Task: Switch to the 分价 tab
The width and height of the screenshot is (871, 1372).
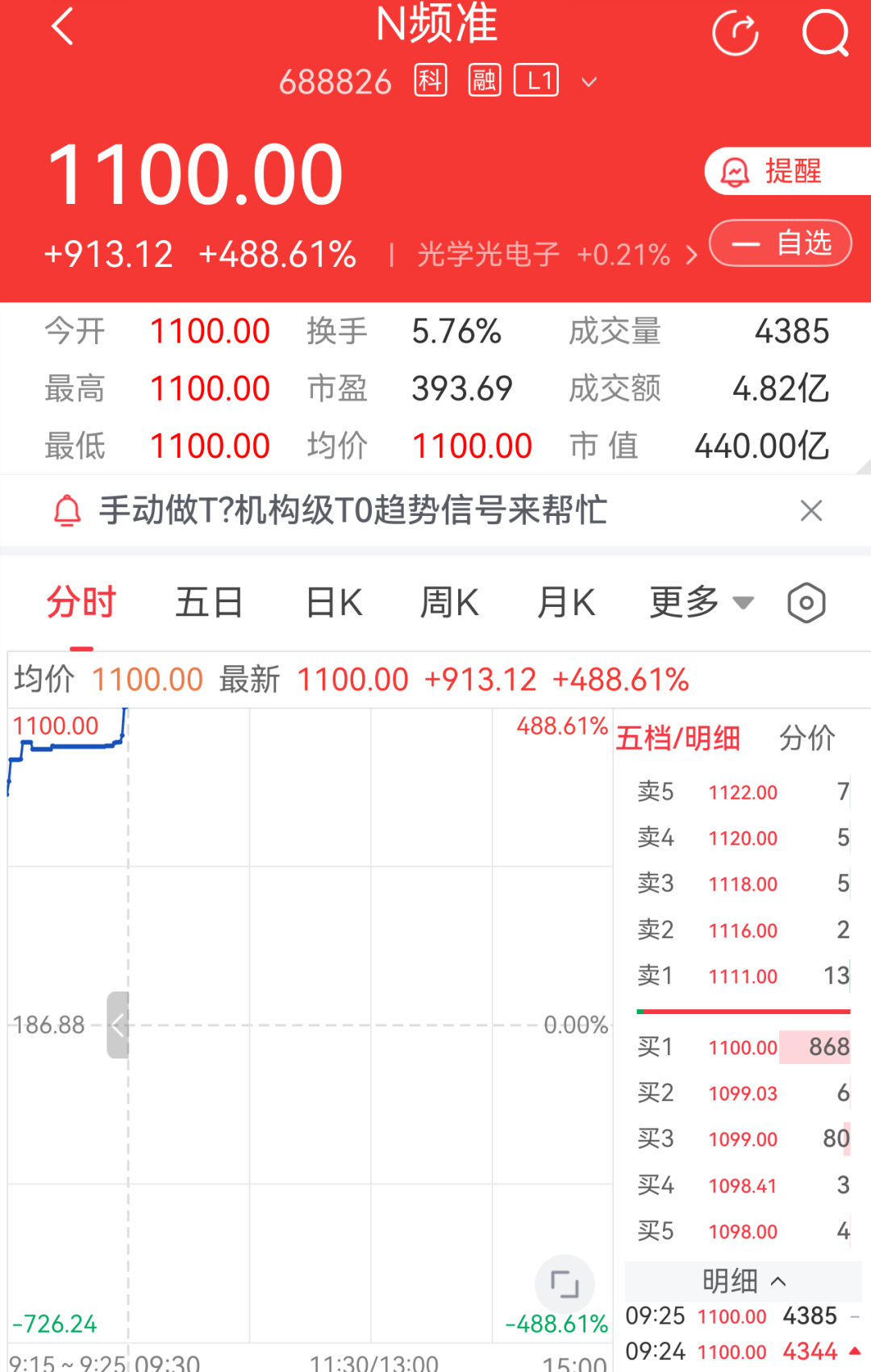Action: [x=806, y=738]
